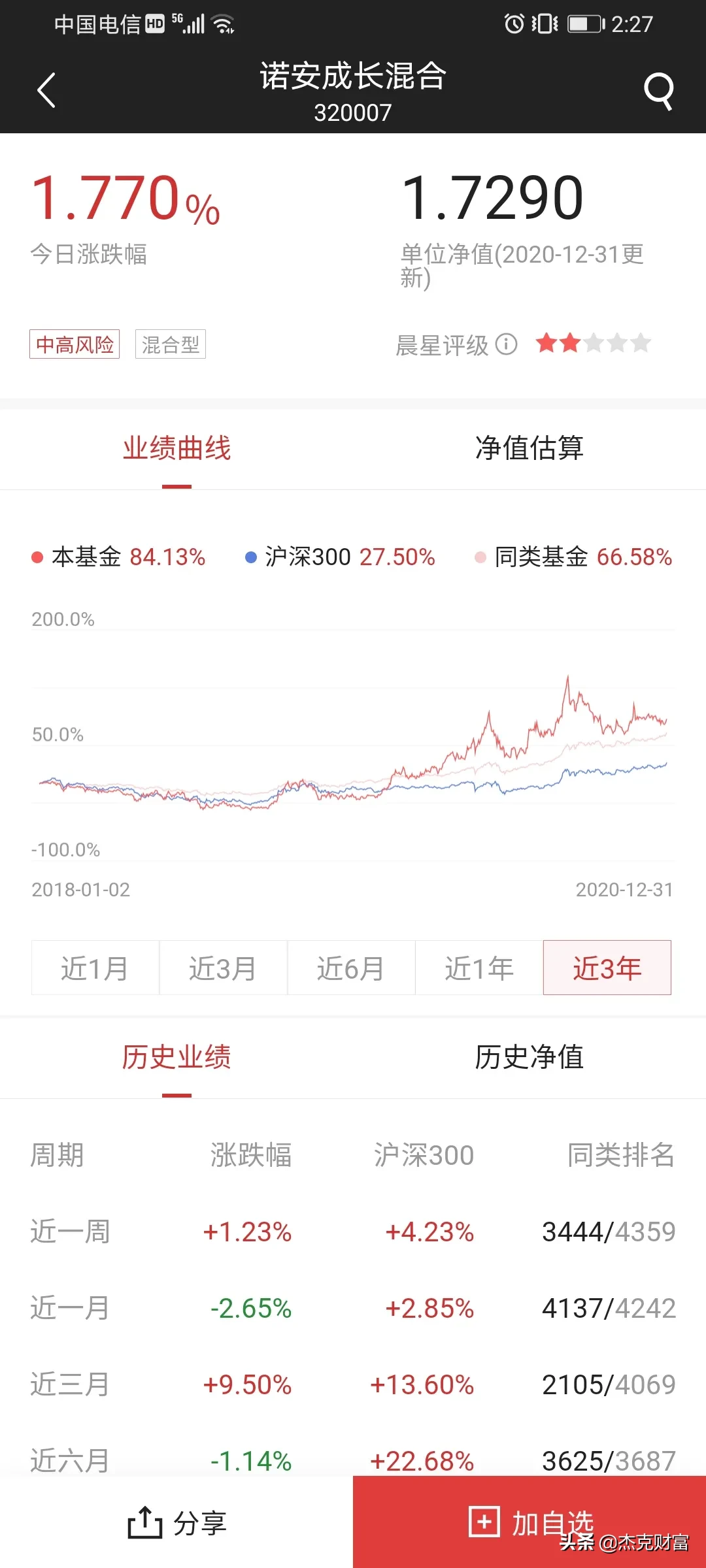This screenshot has height=1568, width=706.
Task: Switch to the 净值估算 tab
Action: 529,448
